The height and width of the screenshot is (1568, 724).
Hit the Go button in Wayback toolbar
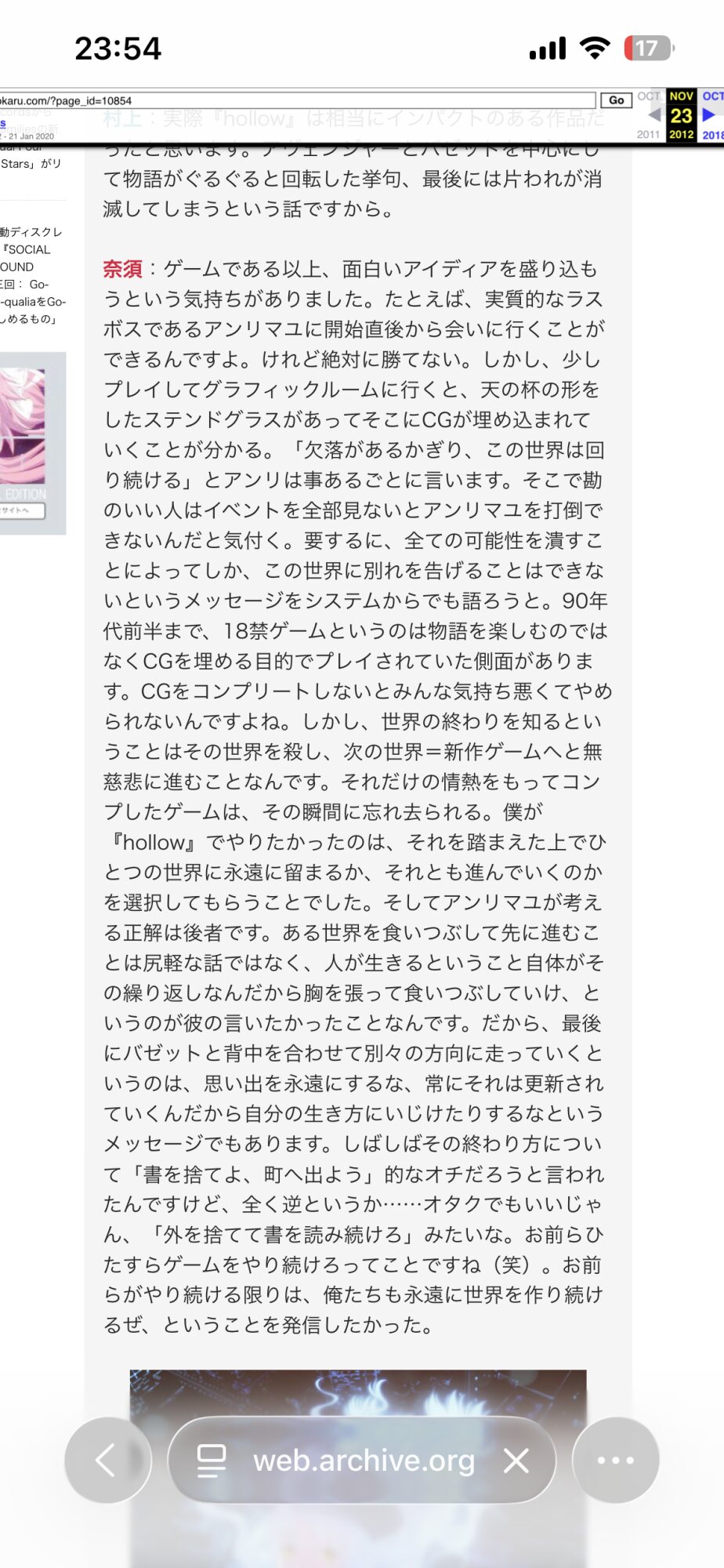[x=616, y=100]
